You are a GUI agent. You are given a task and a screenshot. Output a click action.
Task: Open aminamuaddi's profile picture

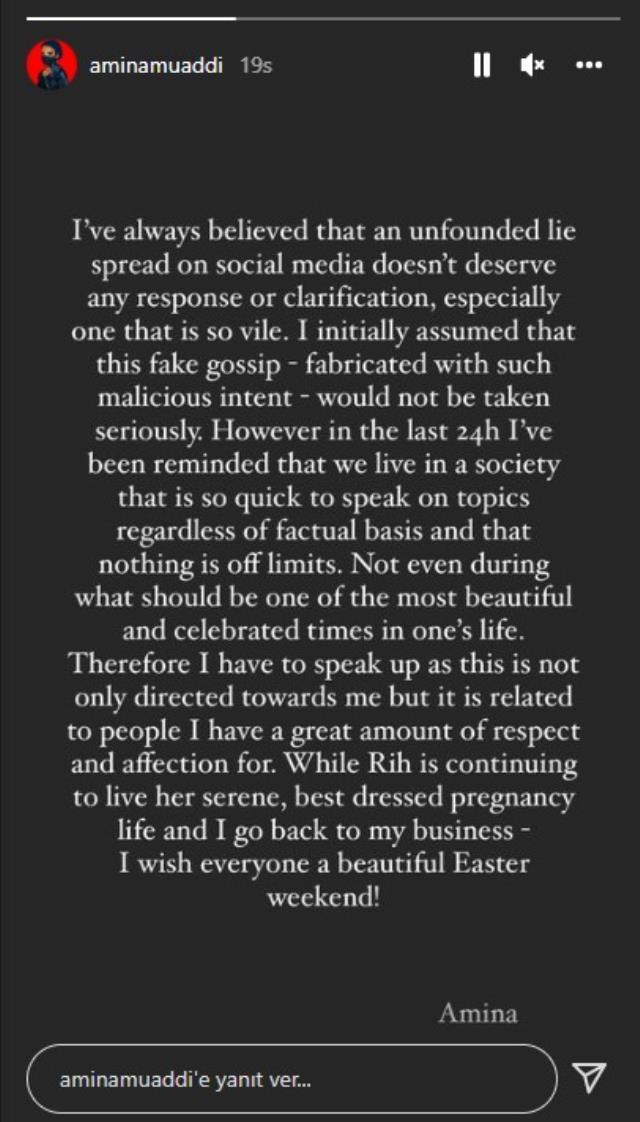[51, 65]
